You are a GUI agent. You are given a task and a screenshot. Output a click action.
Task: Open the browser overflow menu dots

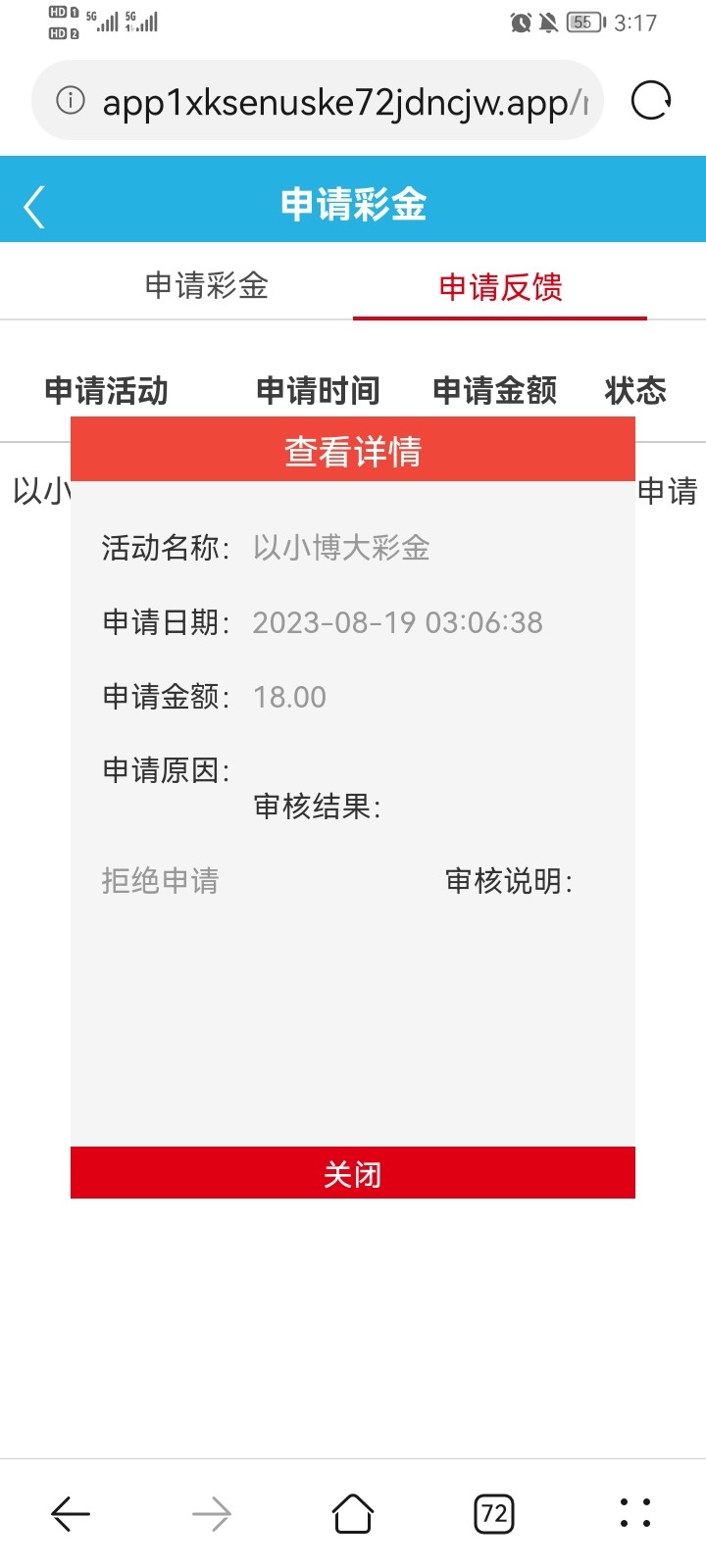coord(634,1513)
